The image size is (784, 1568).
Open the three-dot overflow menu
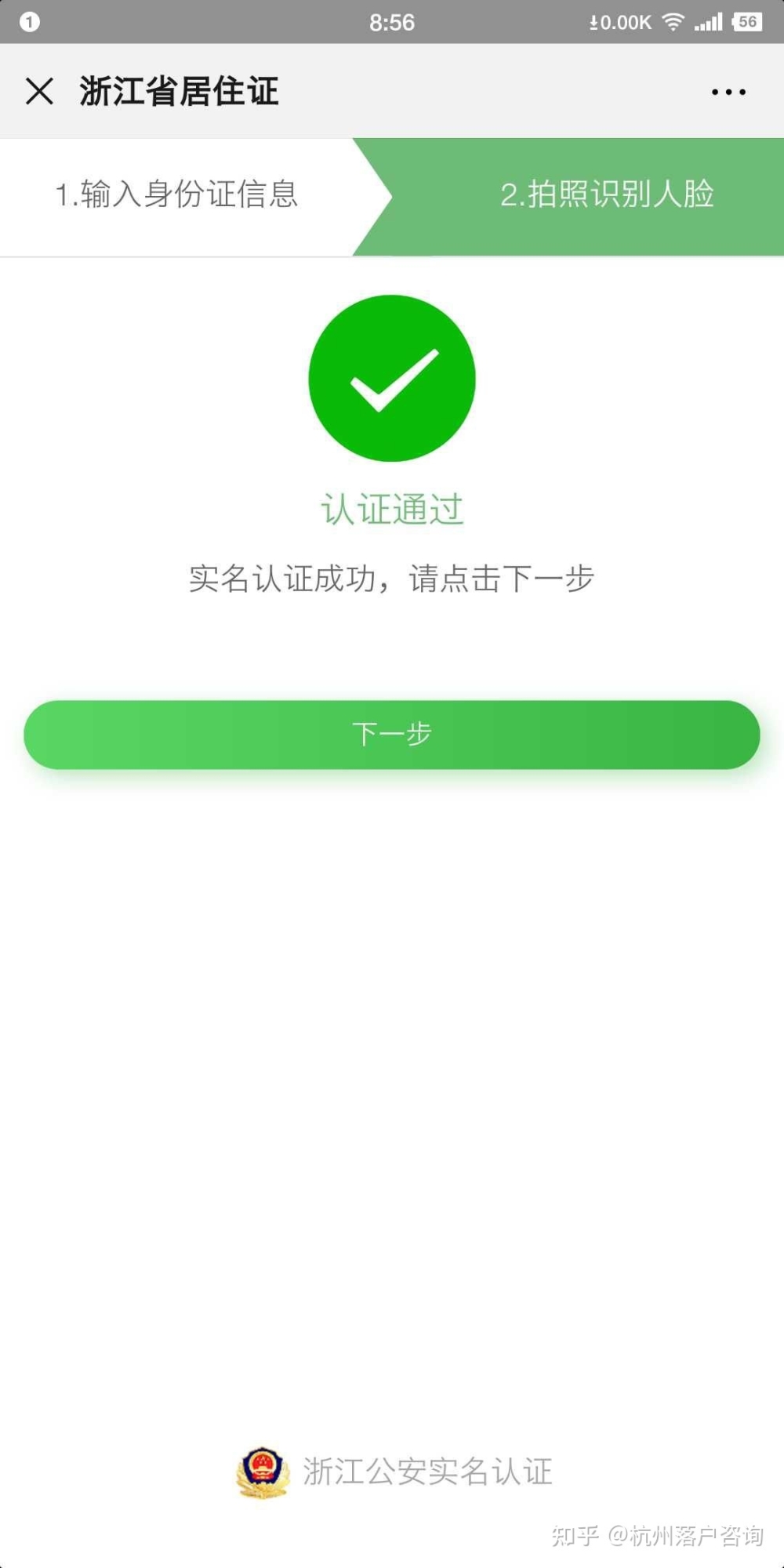pyautogui.click(x=728, y=92)
